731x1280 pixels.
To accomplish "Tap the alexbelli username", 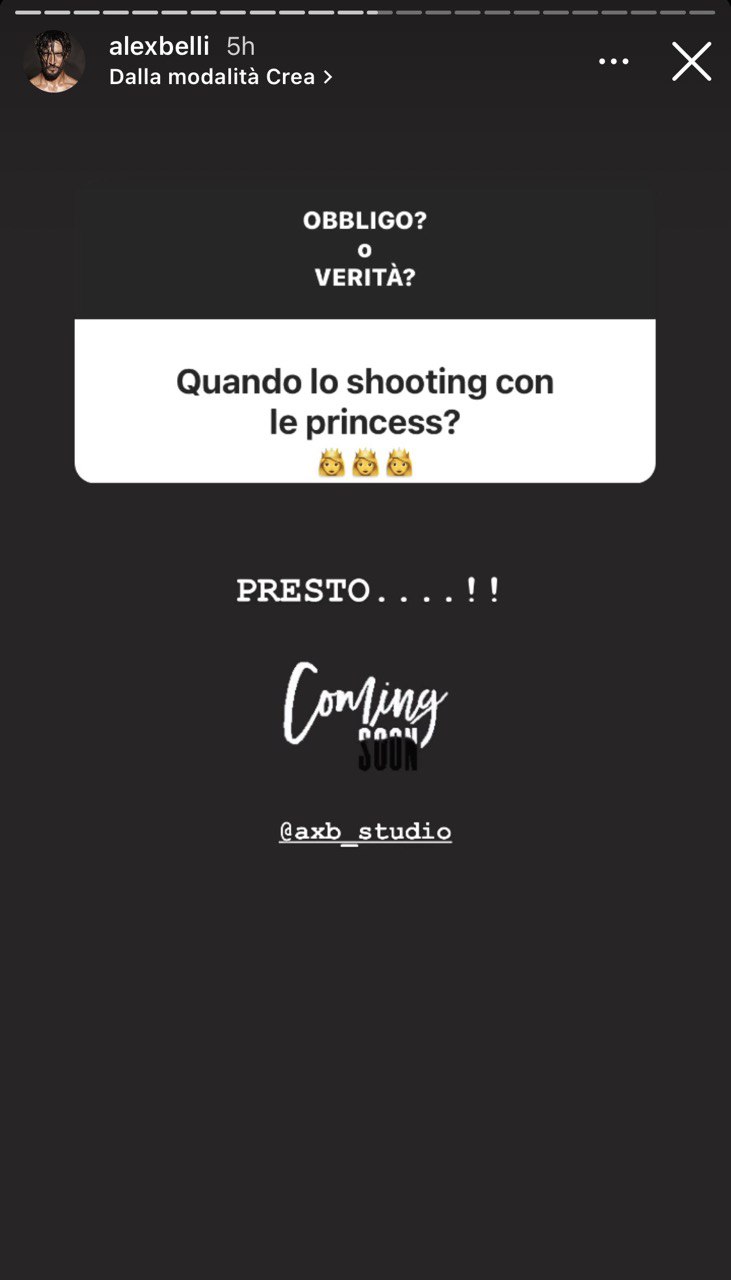I will click(159, 46).
